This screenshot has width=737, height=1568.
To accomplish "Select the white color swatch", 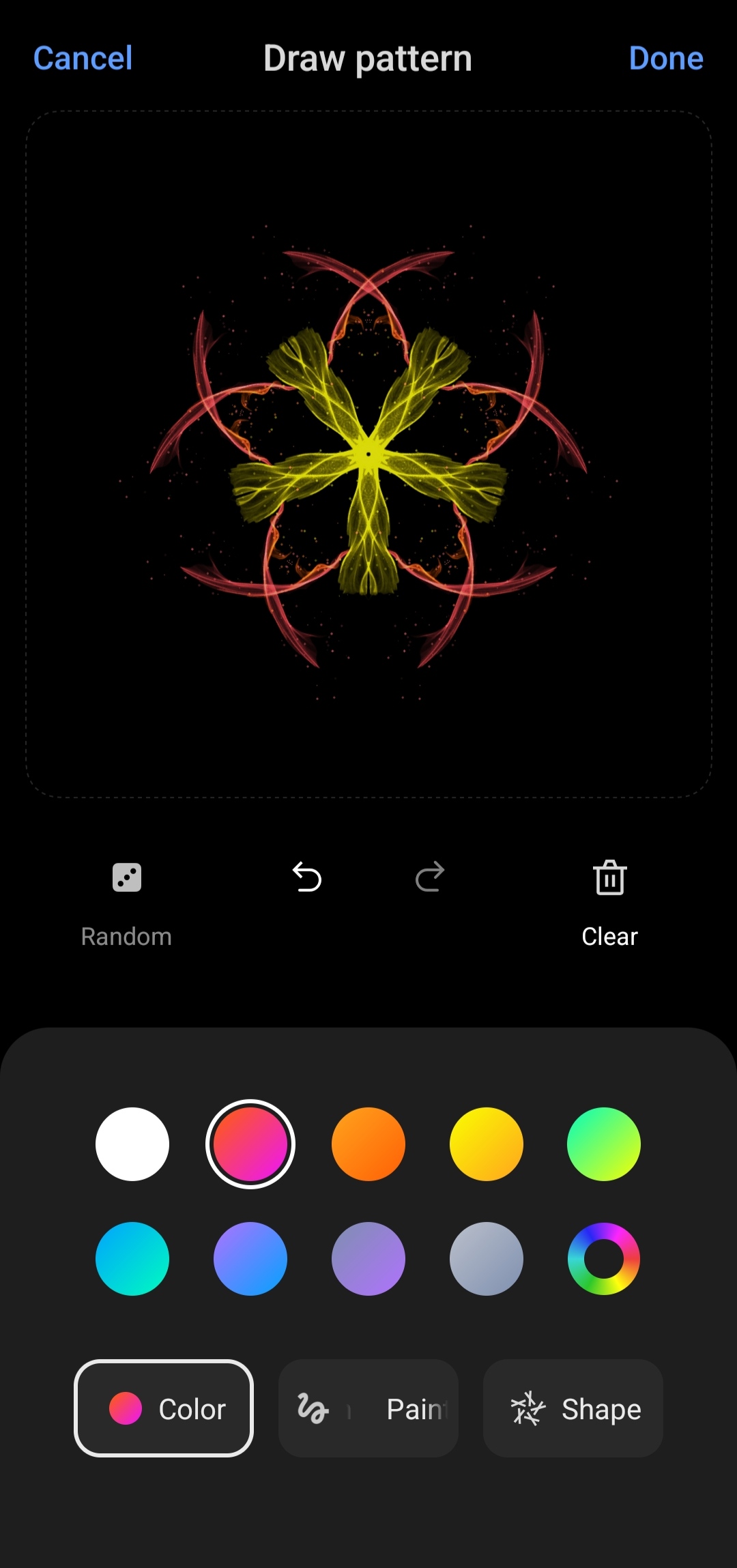I will [x=132, y=1144].
